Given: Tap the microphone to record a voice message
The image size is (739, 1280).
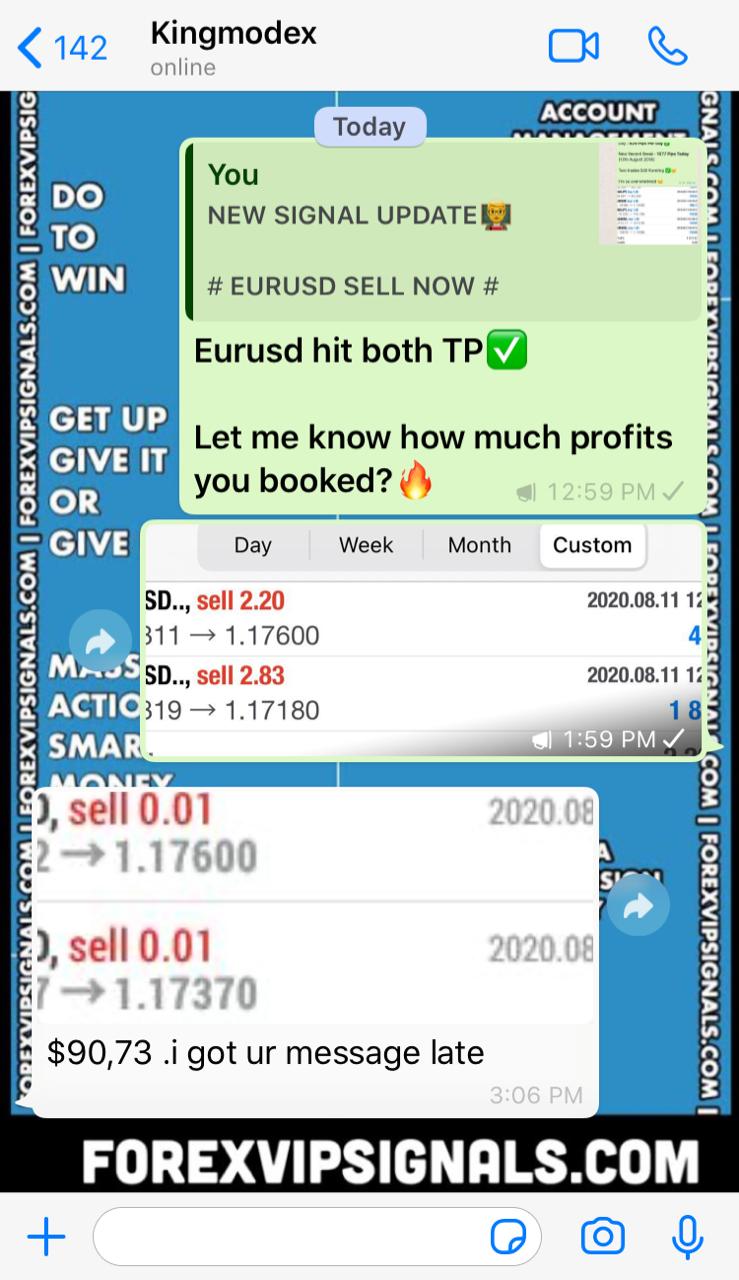Looking at the screenshot, I should (687, 1238).
